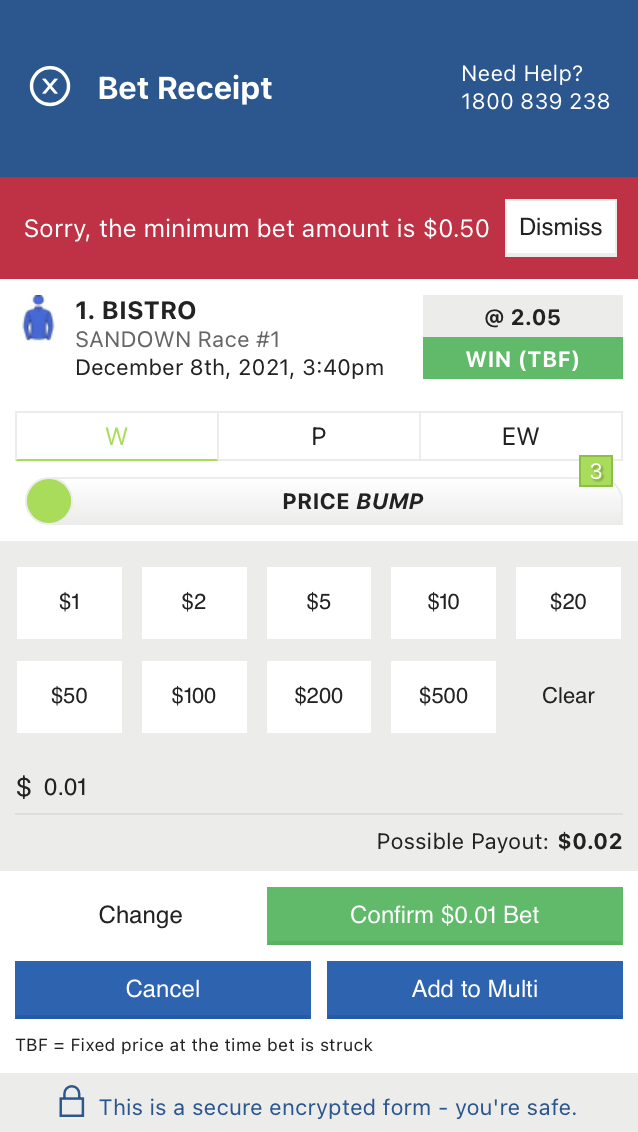Add $1 to the stake
The width and height of the screenshot is (638, 1132).
(69, 603)
